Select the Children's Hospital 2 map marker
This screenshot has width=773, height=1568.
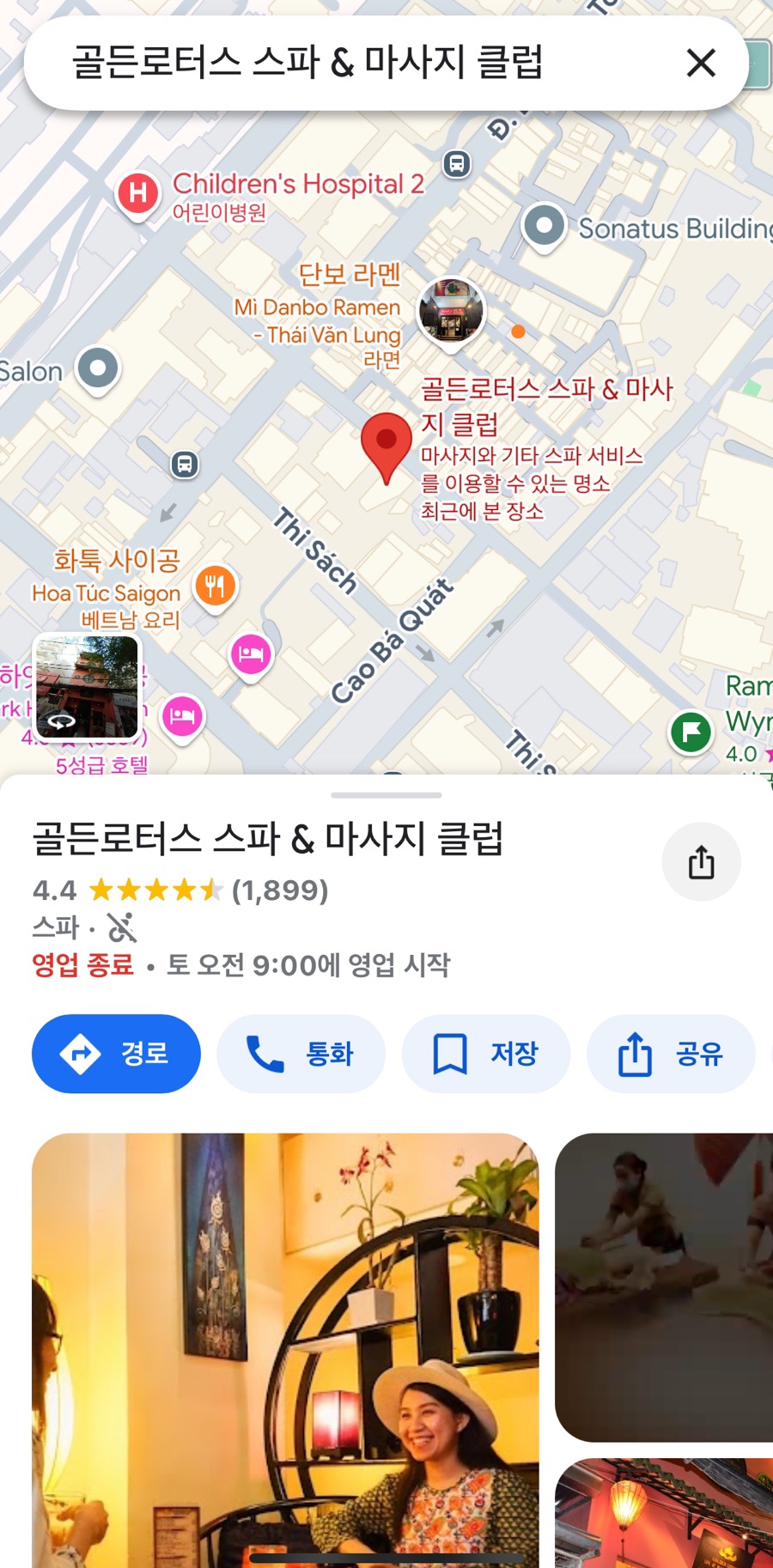point(137,194)
